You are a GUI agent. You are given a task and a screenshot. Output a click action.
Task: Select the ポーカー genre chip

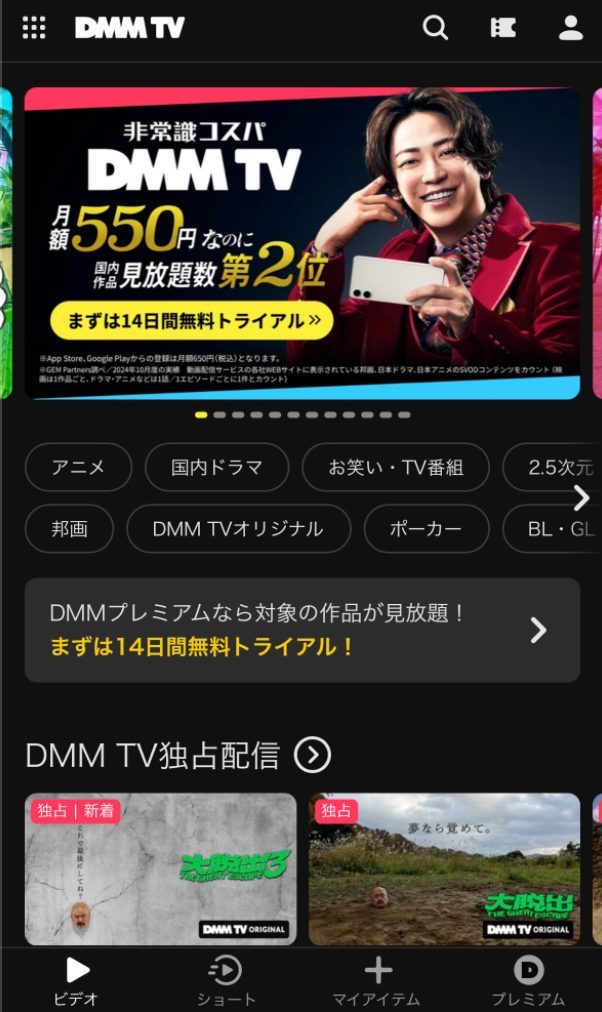point(426,529)
